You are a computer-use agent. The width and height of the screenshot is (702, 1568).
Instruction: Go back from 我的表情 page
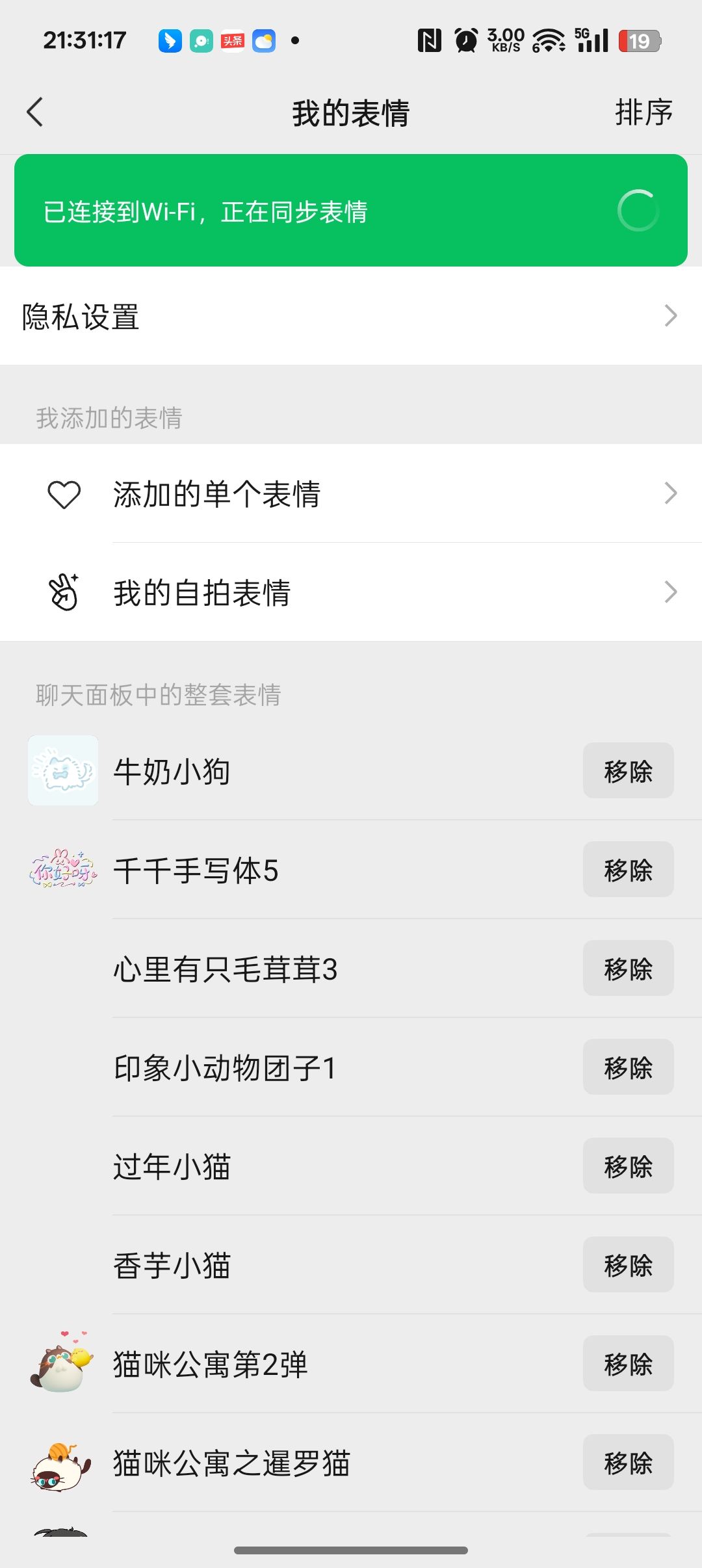35,112
